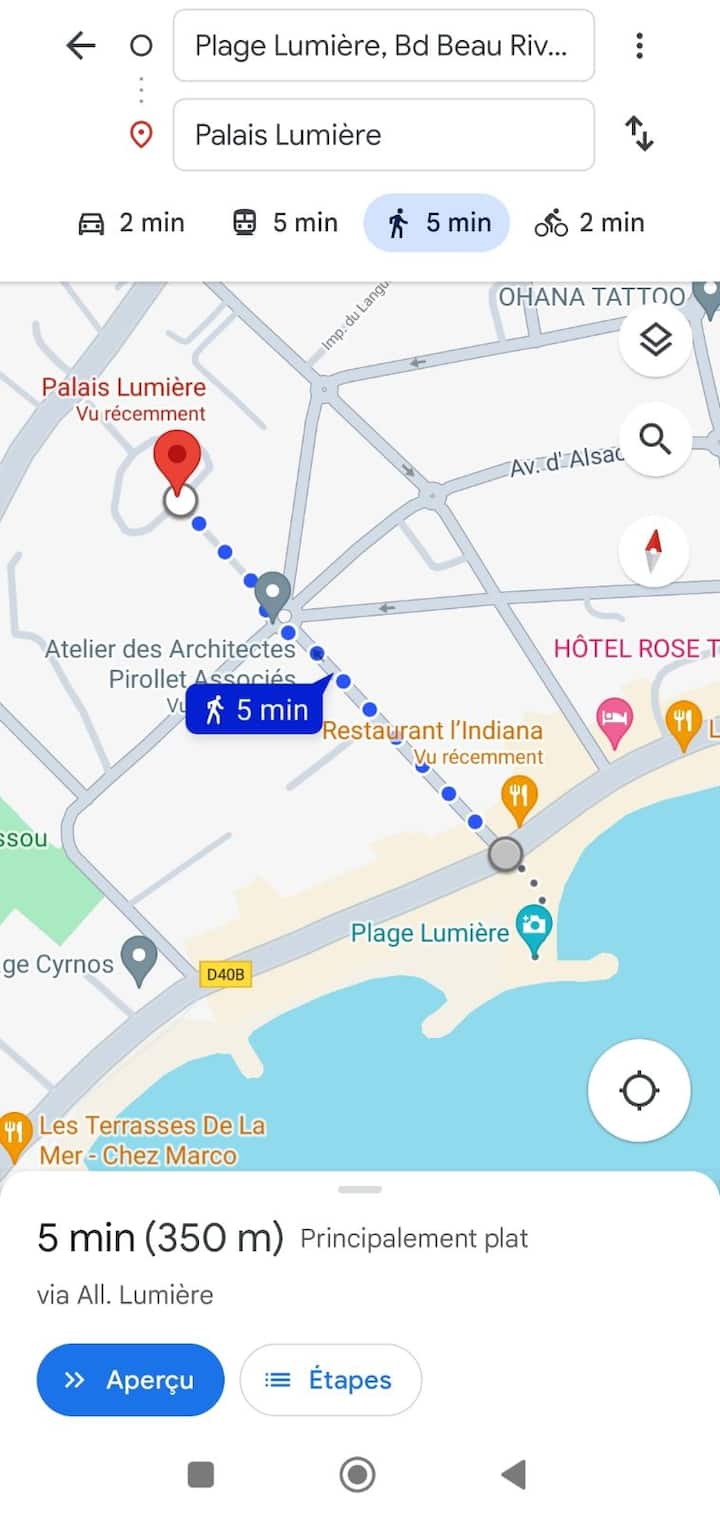Screen dimensions: 720x1518
Task: Switch to driving mode, 2 min
Action: pyautogui.click(x=131, y=223)
